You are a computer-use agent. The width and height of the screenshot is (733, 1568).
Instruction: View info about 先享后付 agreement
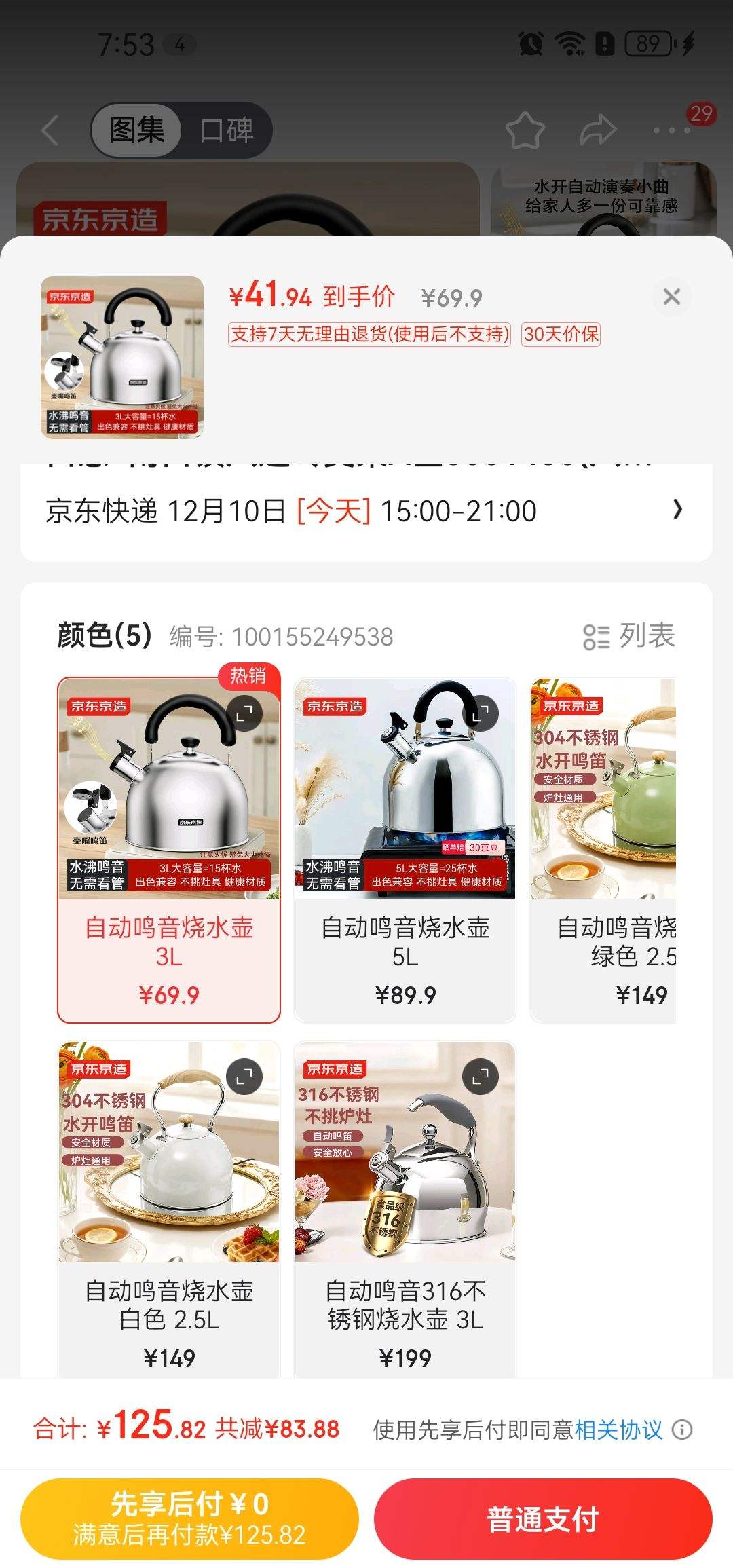(682, 1430)
